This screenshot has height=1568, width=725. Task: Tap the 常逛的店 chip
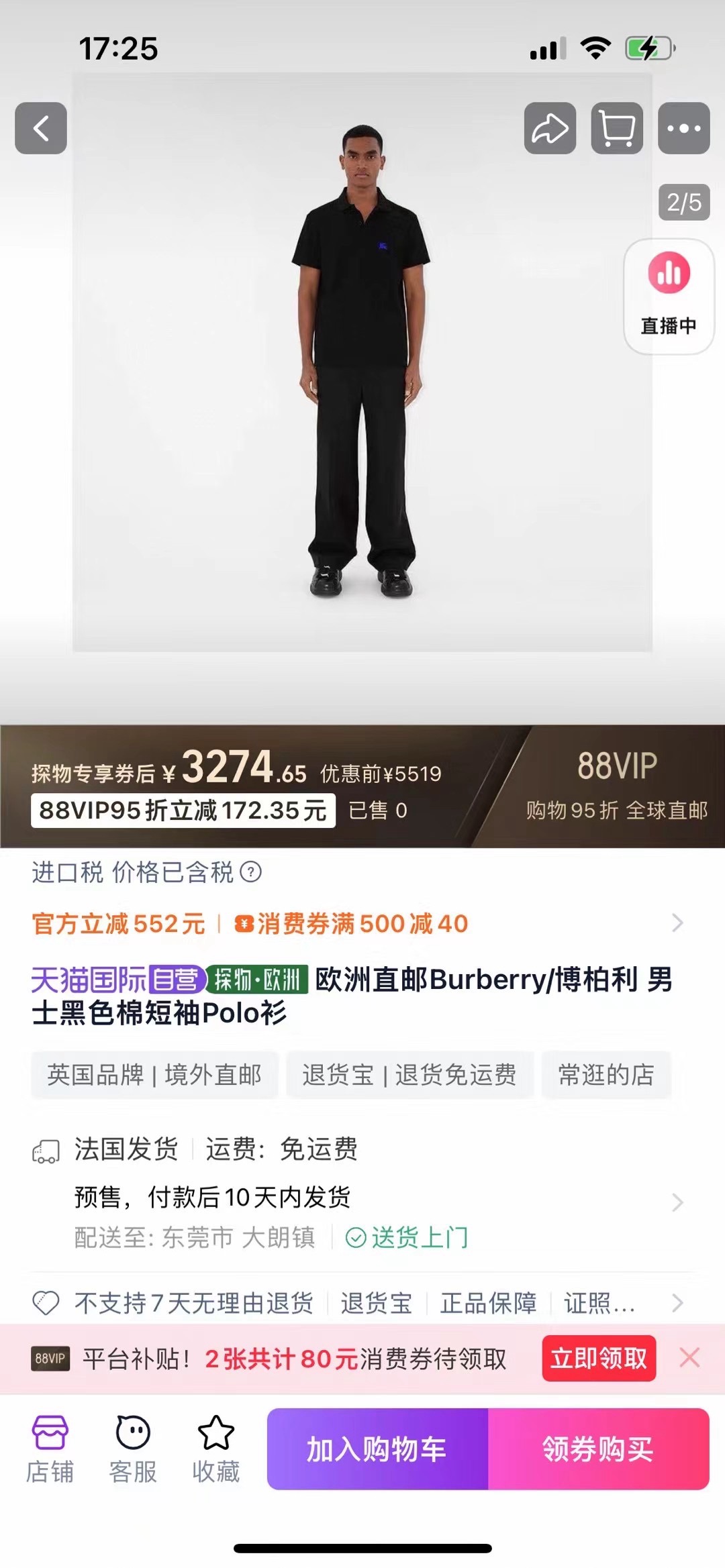coord(606,1075)
